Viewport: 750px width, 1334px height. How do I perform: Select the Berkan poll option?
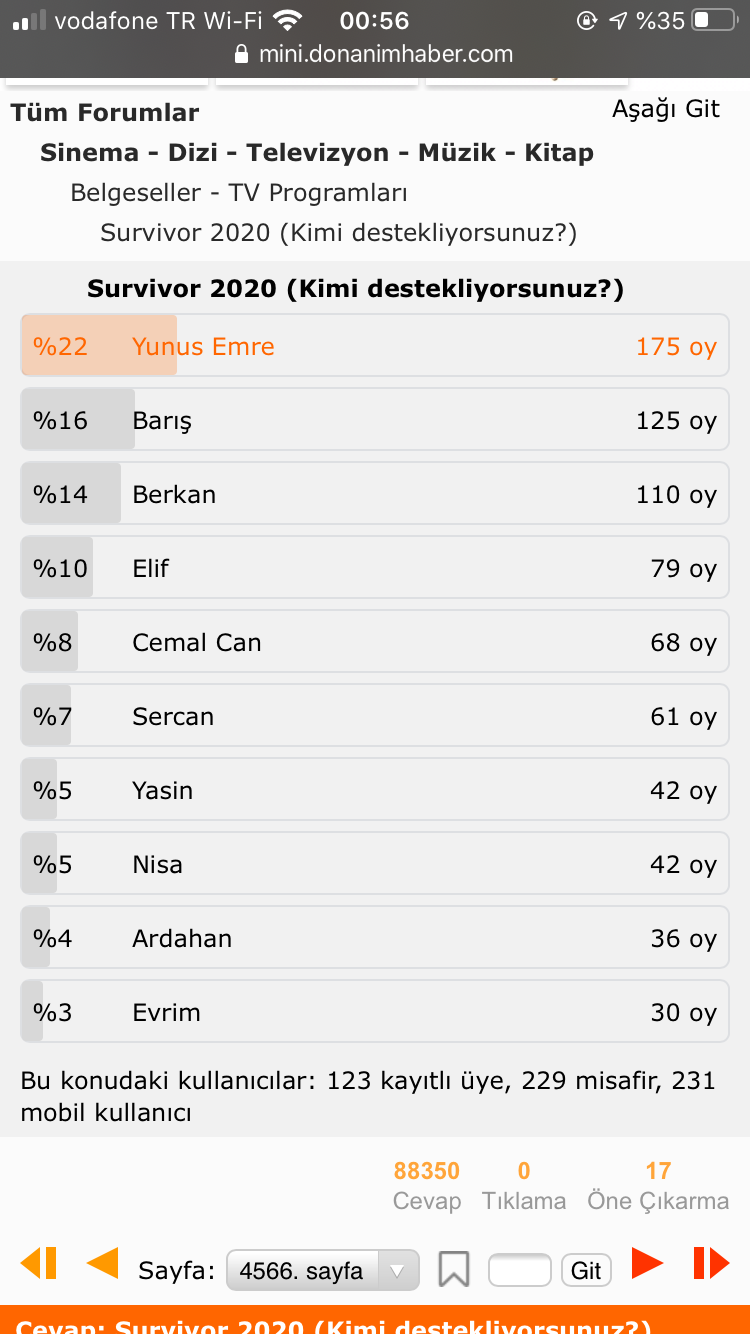[375, 494]
